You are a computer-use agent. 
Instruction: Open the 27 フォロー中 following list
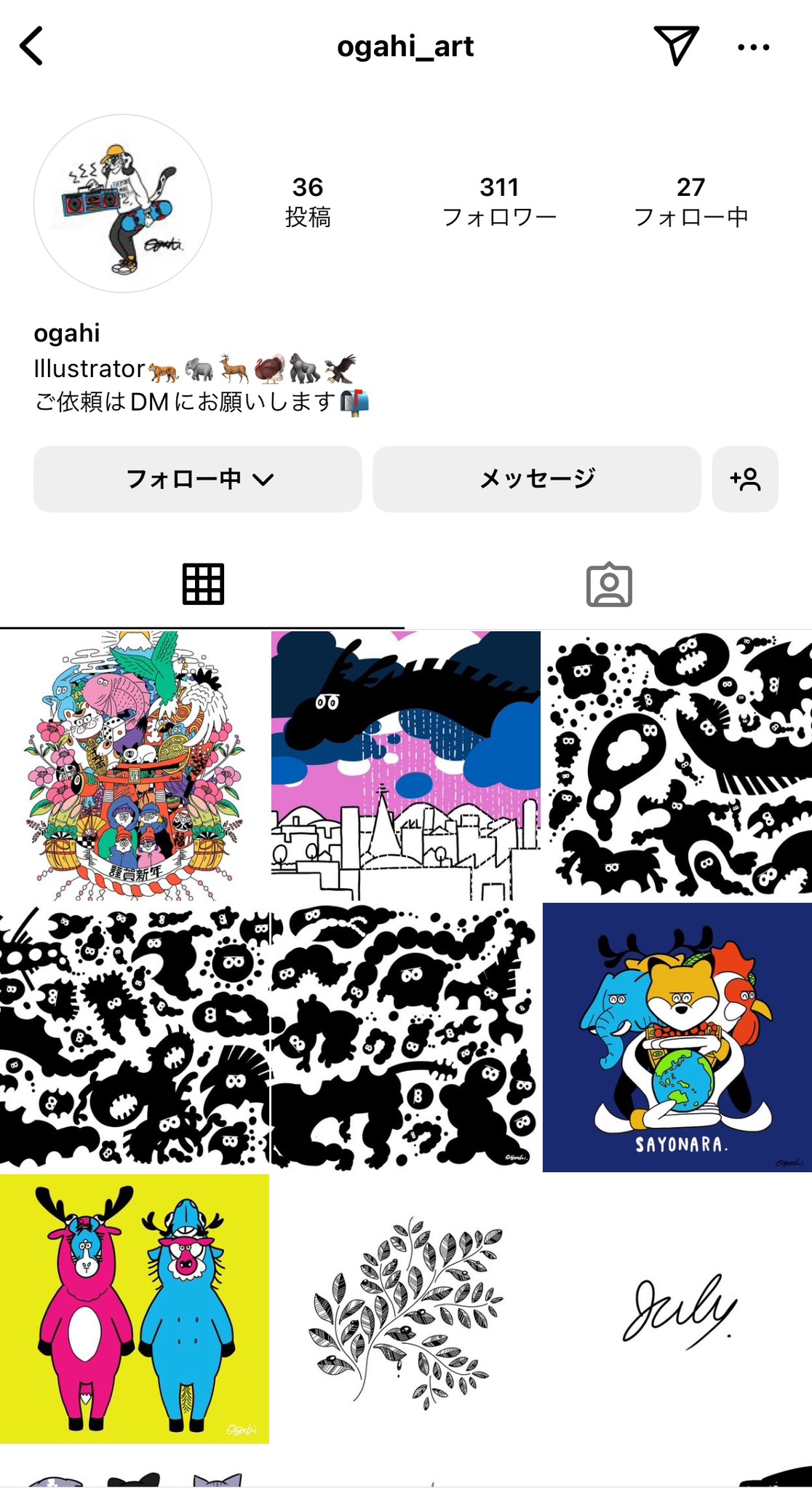point(690,202)
